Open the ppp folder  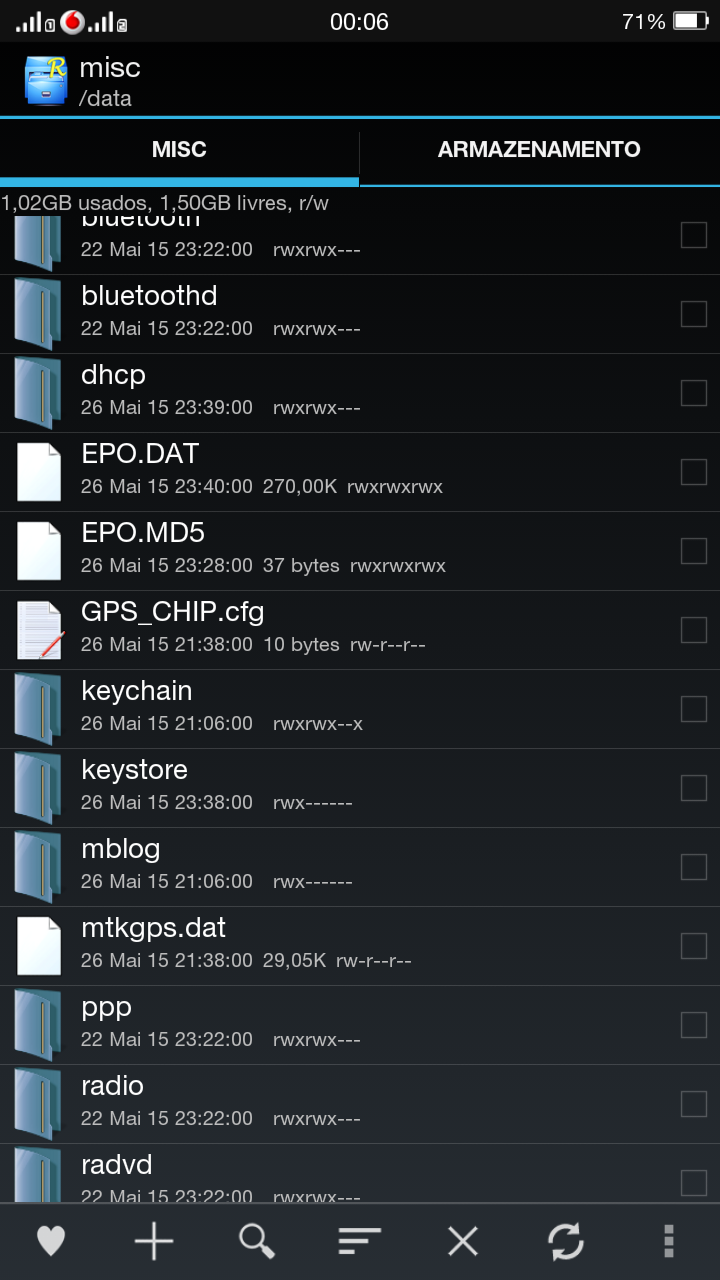107,1007
